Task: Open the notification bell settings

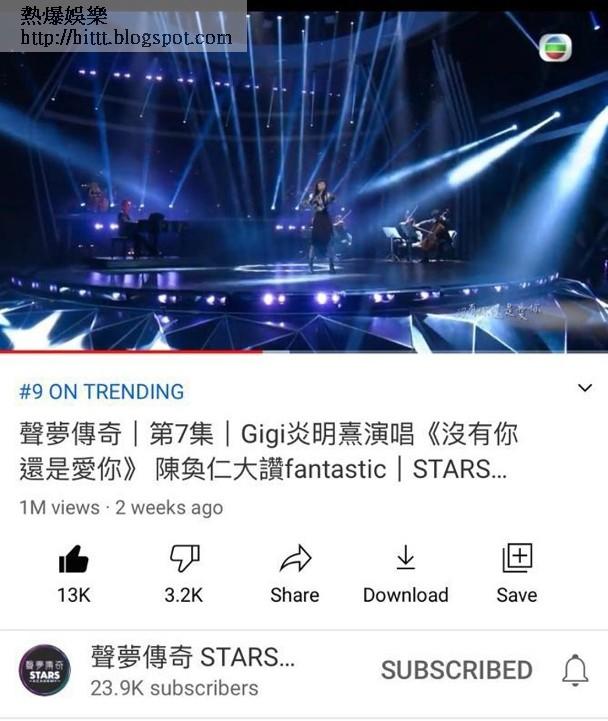Action: (575, 671)
